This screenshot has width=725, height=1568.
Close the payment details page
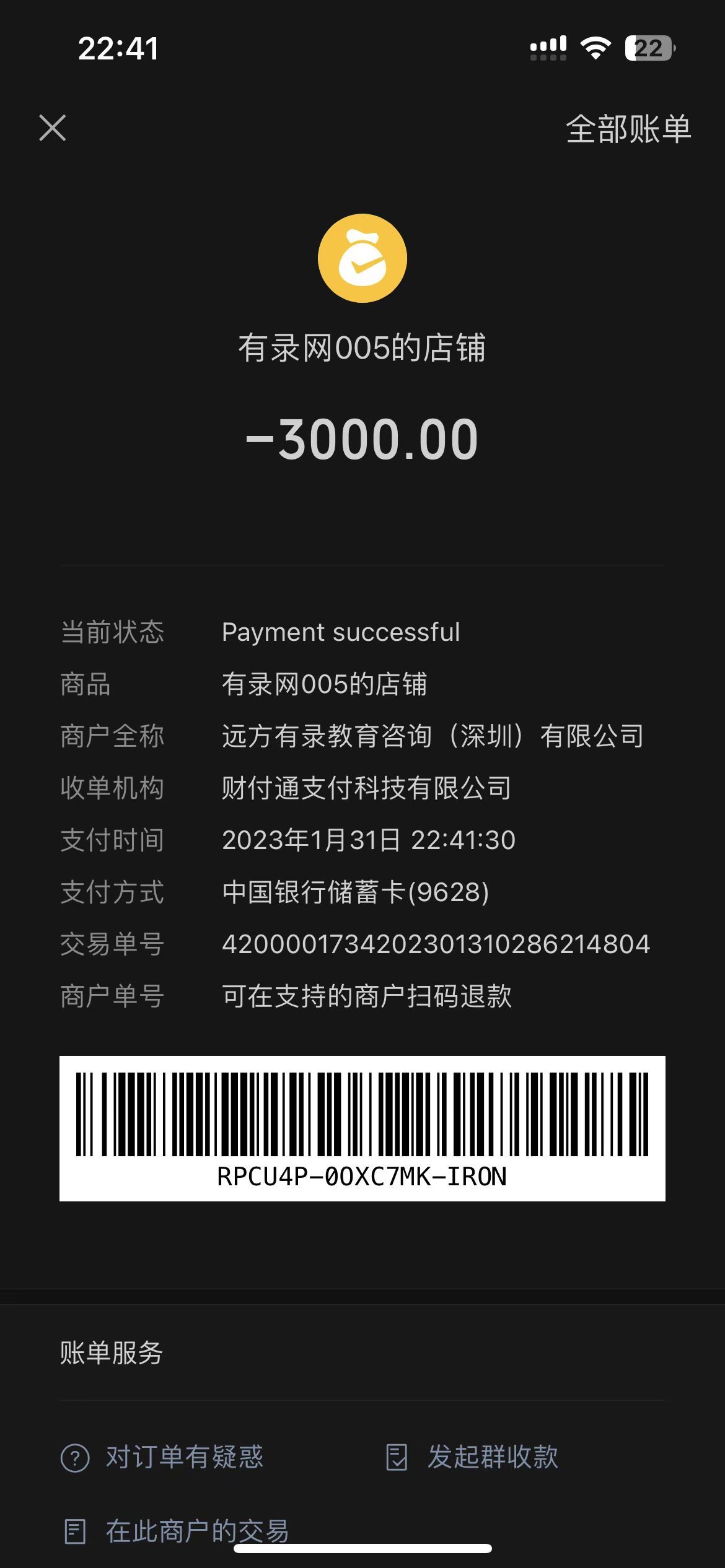(x=53, y=128)
